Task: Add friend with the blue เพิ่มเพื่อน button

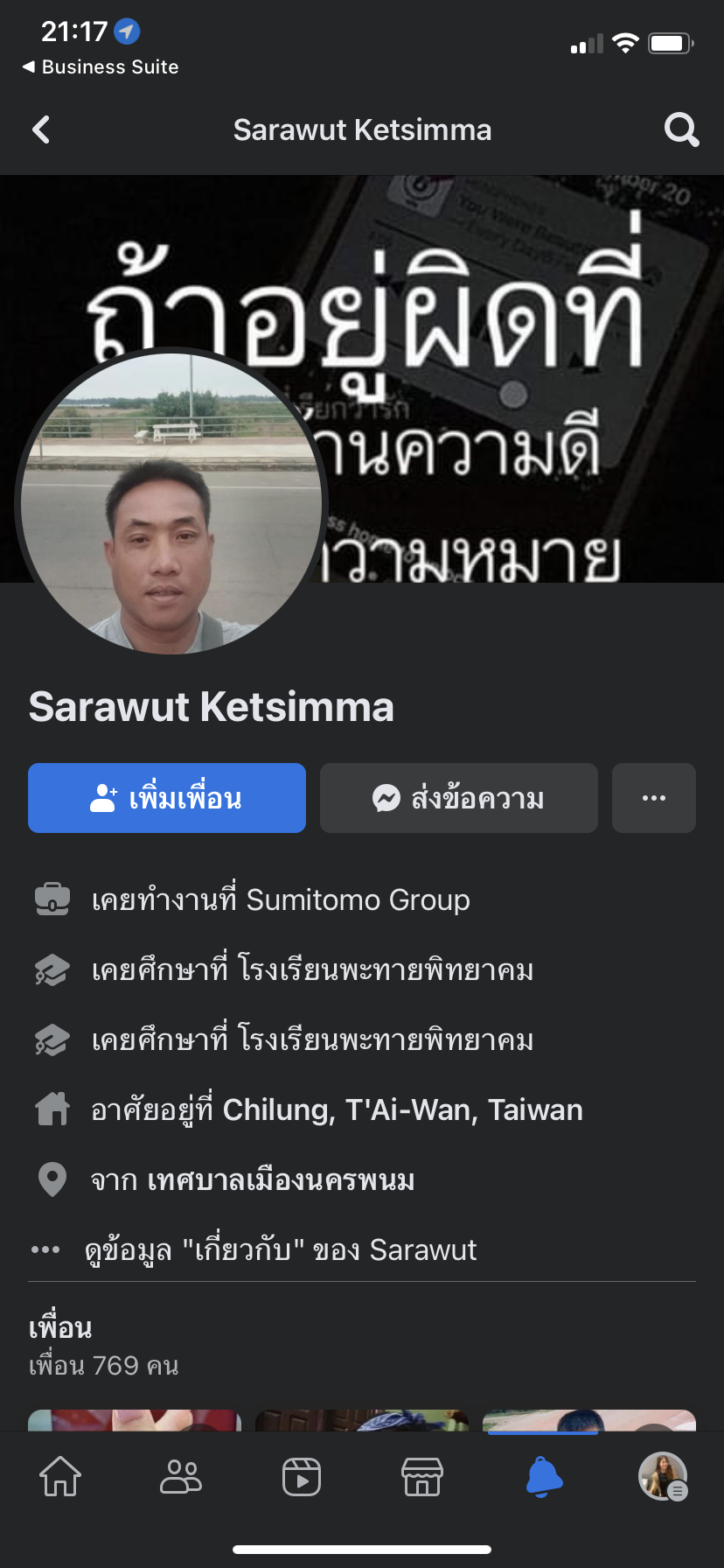Action: pyautogui.click(x=167, y=798)
